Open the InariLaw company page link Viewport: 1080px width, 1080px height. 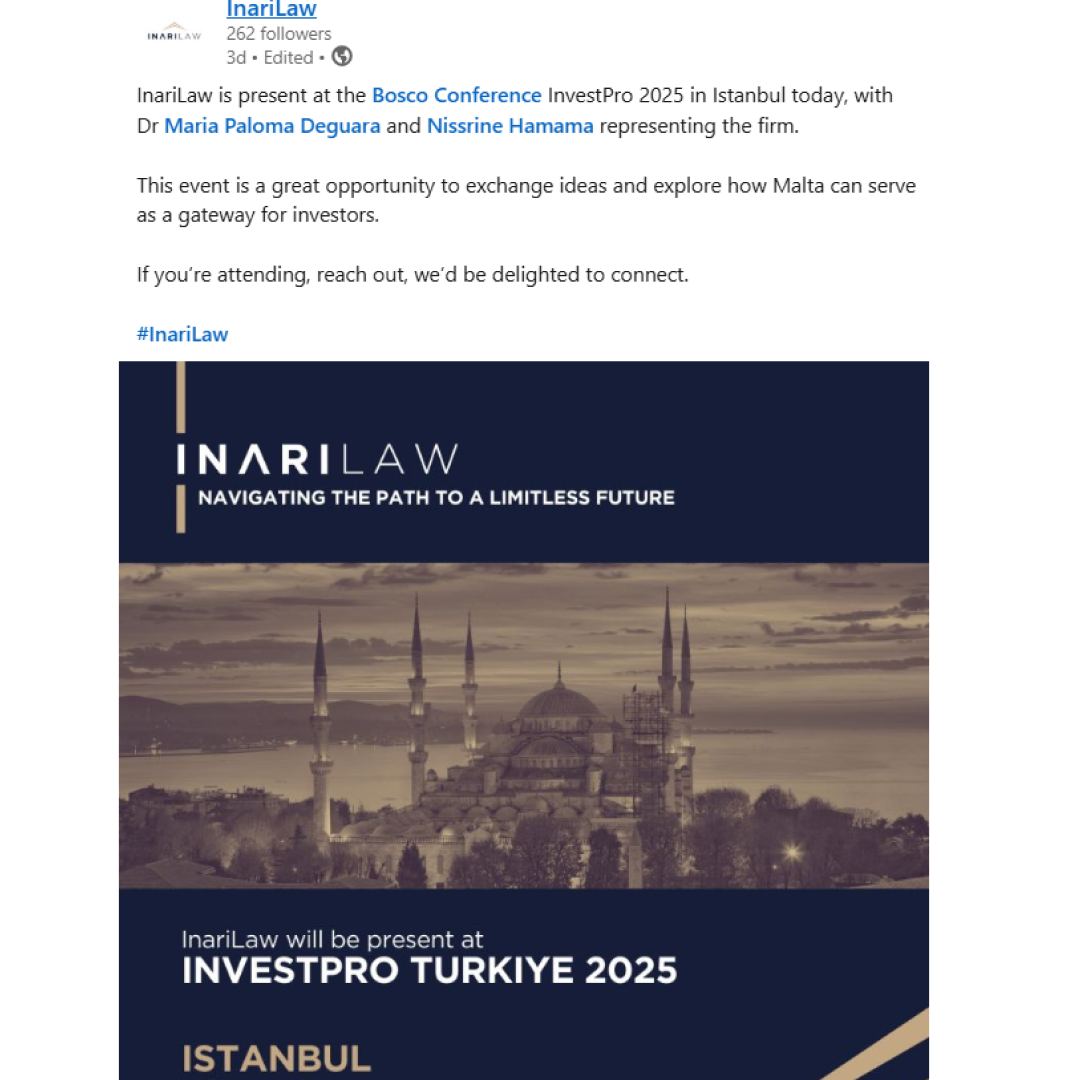[271, 10]
